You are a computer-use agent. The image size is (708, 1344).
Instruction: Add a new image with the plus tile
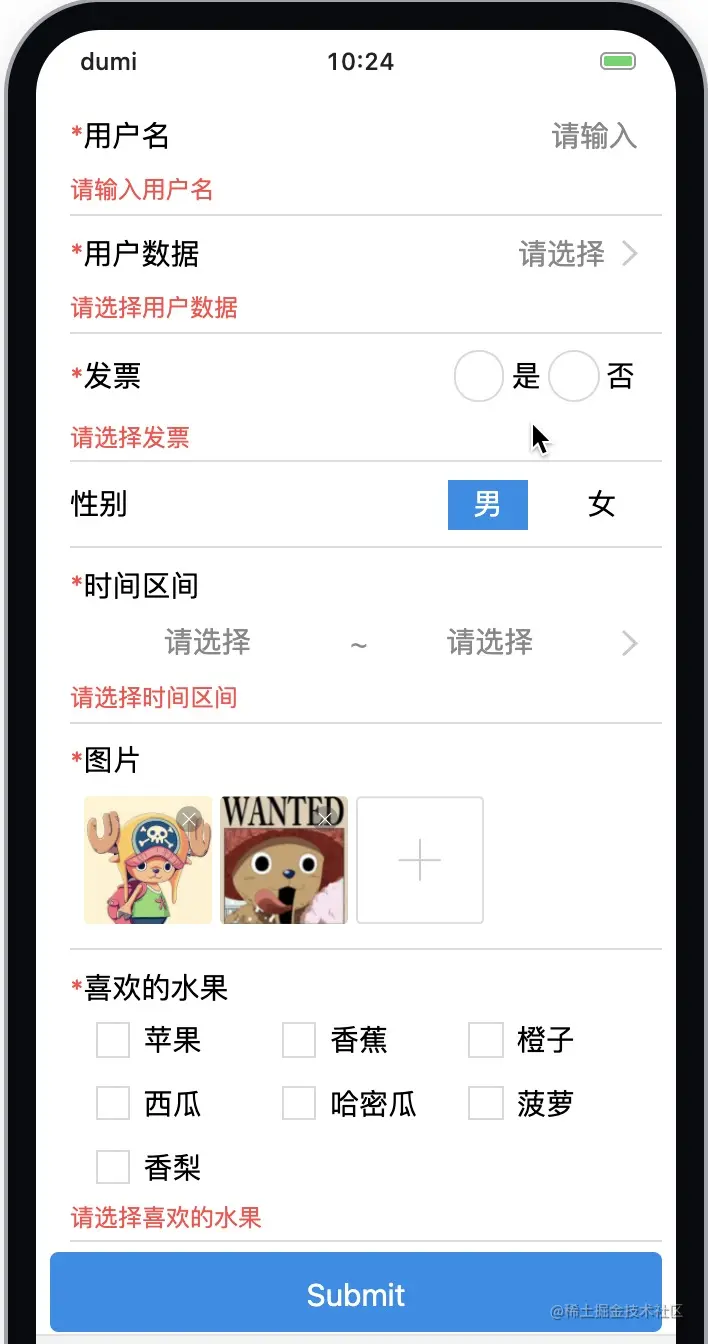point(420,860)
